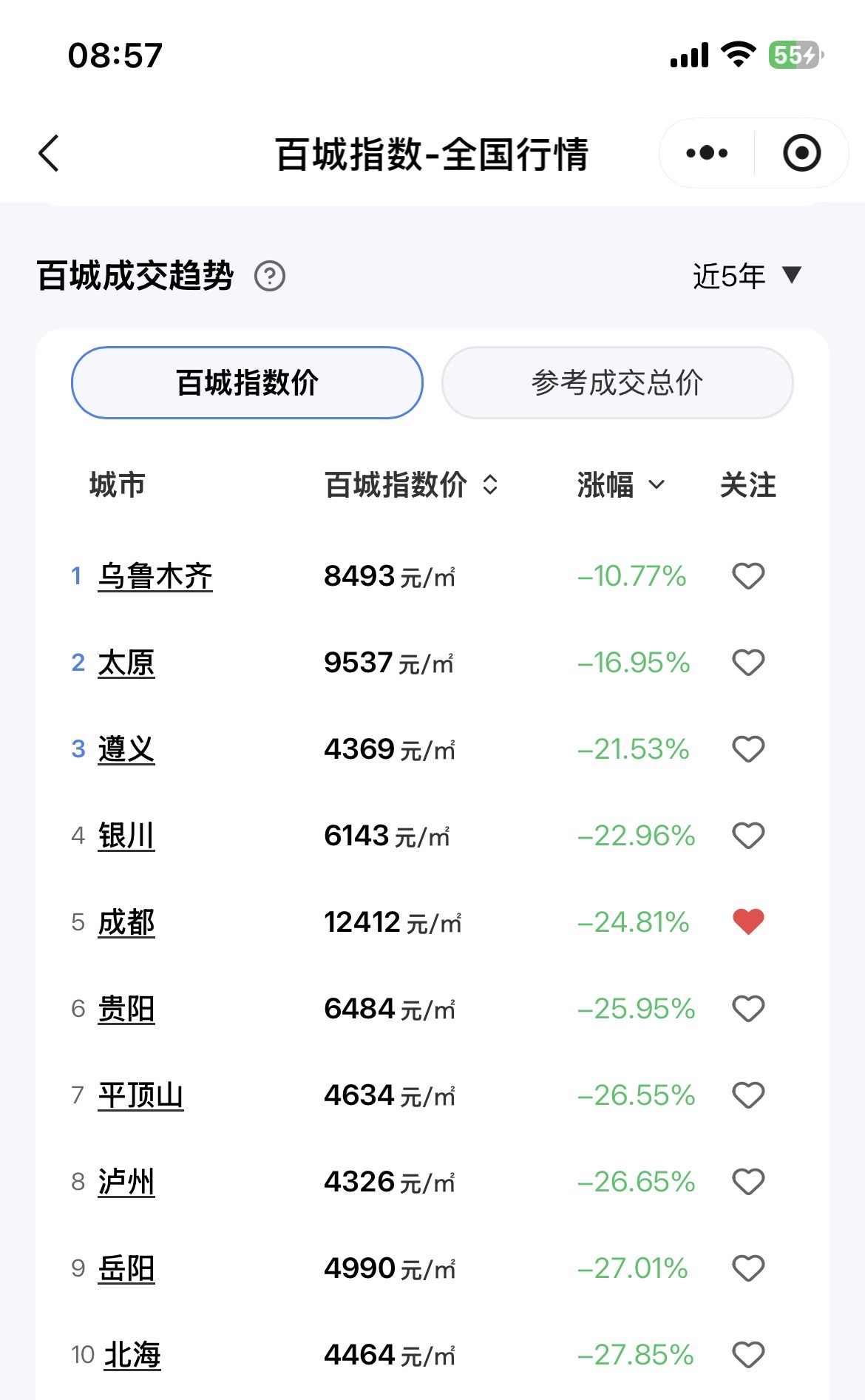
Task: Add 岳阳 to favorites via heart
Action: pyautogui.click(x=748, y=1268)
